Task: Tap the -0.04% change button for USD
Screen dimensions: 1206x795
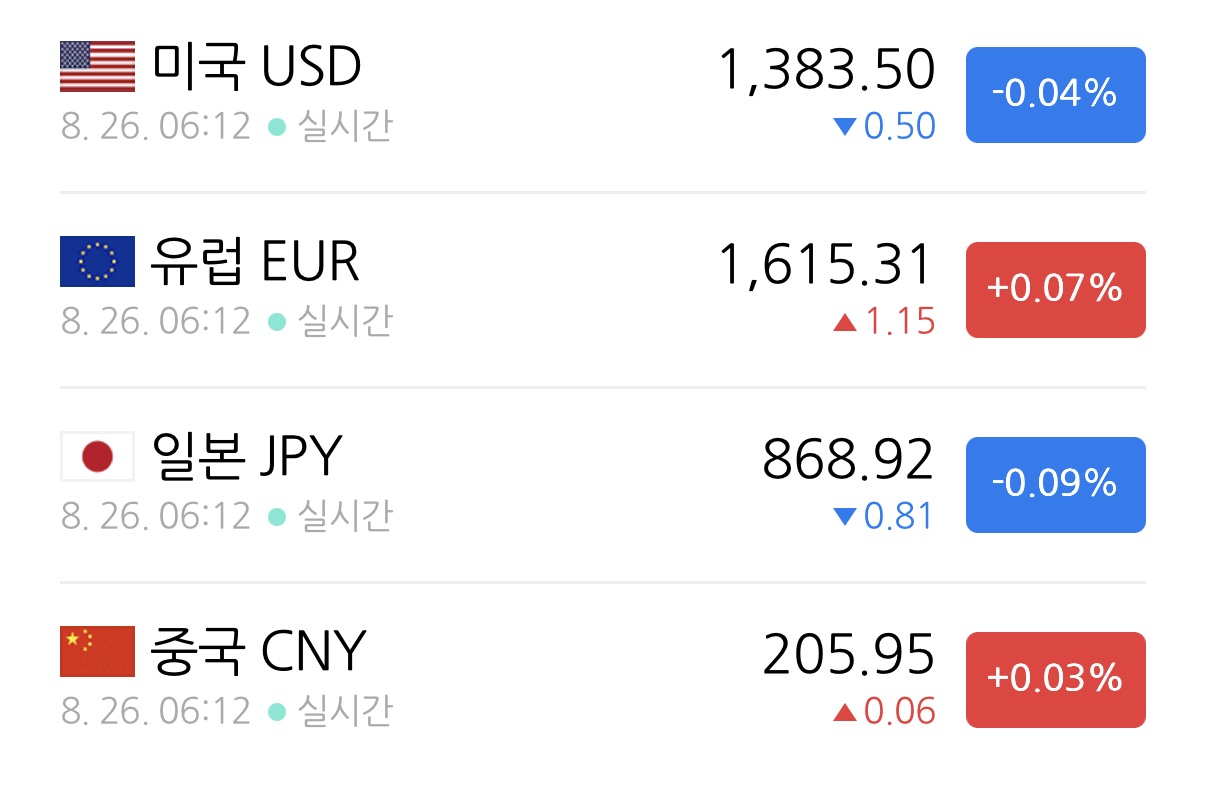Action: click(1055, 95)
